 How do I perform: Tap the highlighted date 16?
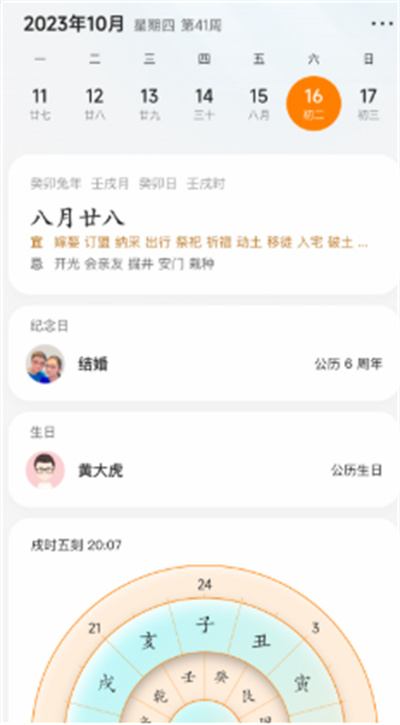pos(314,104)
